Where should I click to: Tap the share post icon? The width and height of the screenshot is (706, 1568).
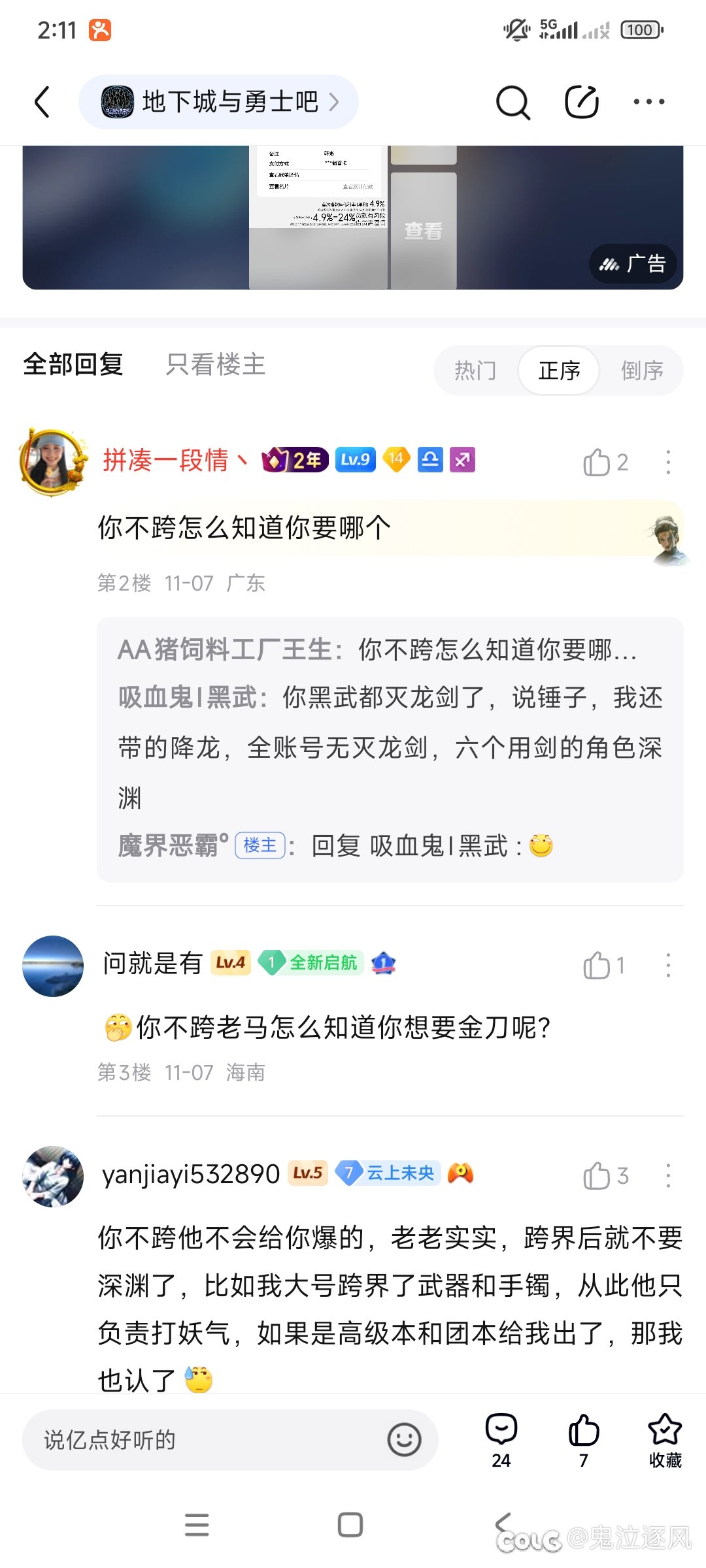pyautogui.click(x=581, y=102)
